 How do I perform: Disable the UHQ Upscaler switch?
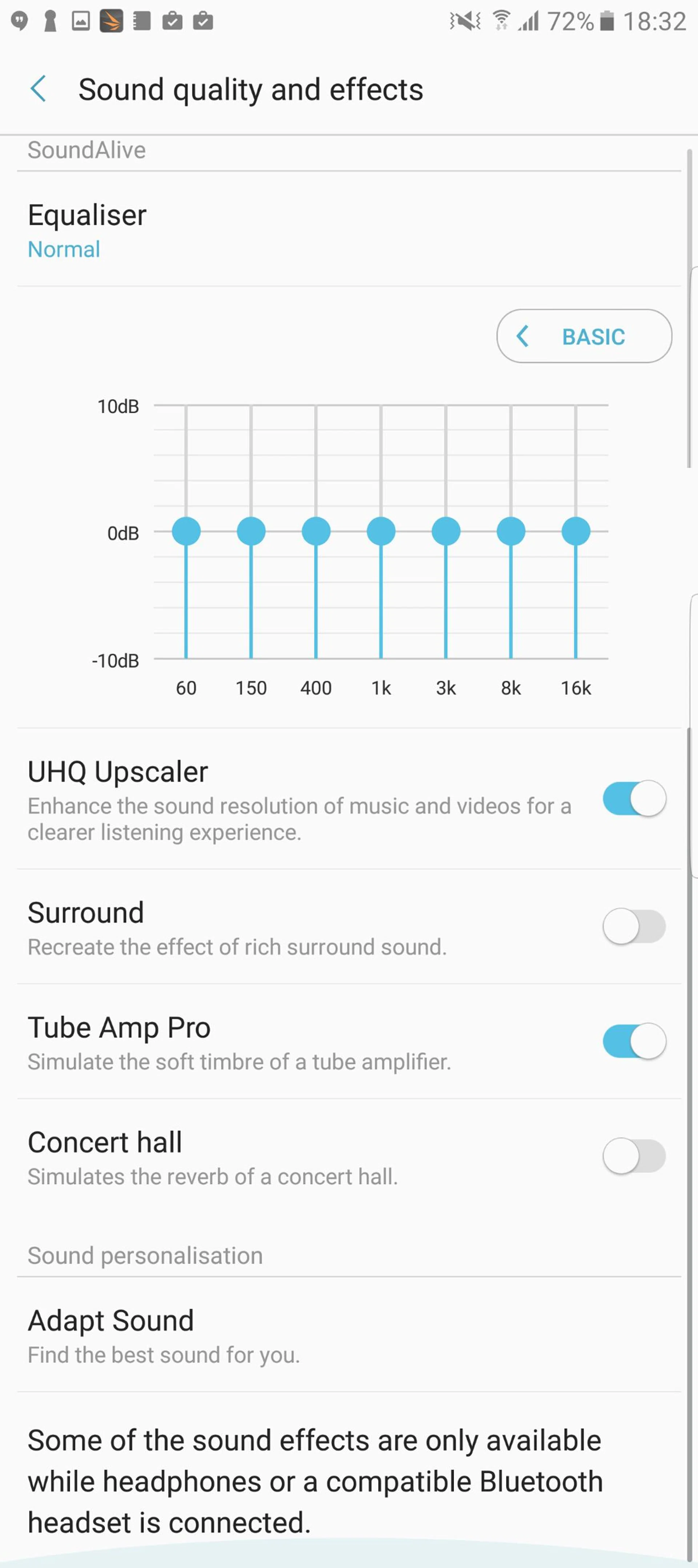point(633,798)
